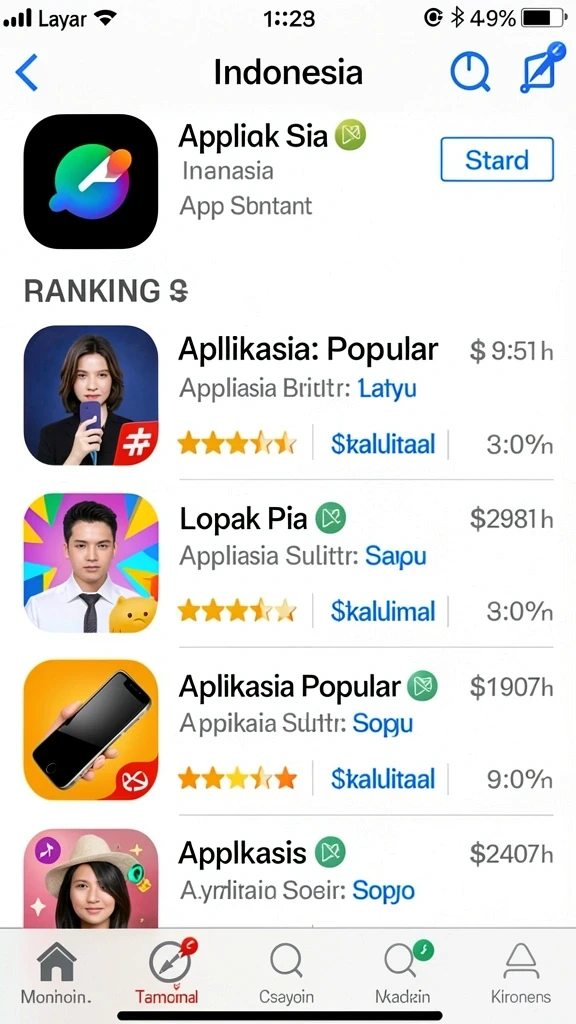Follow the Sapu link under Lopak Pia

[x=396, y=557]
